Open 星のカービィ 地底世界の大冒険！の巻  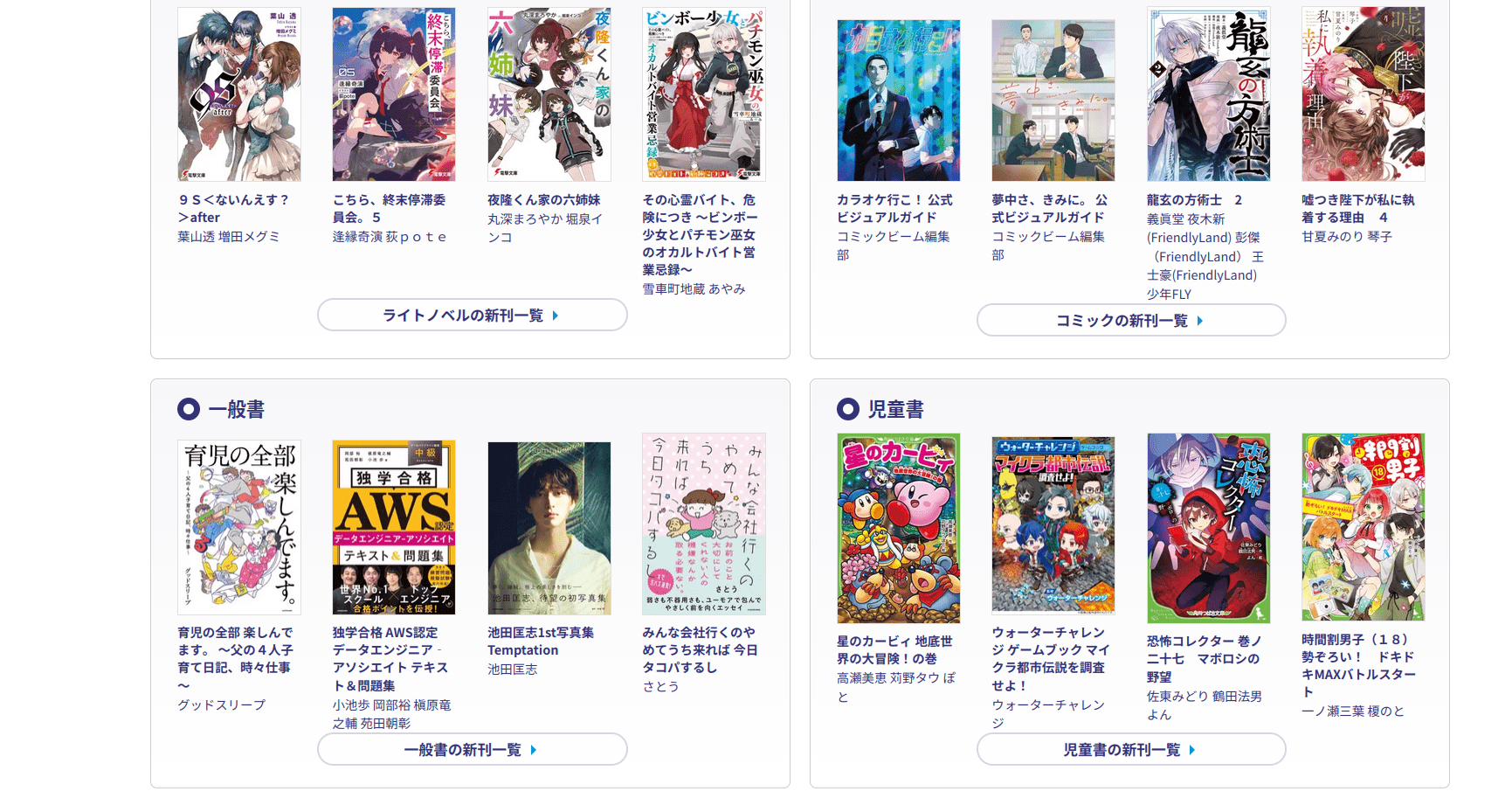pos(898,528)
